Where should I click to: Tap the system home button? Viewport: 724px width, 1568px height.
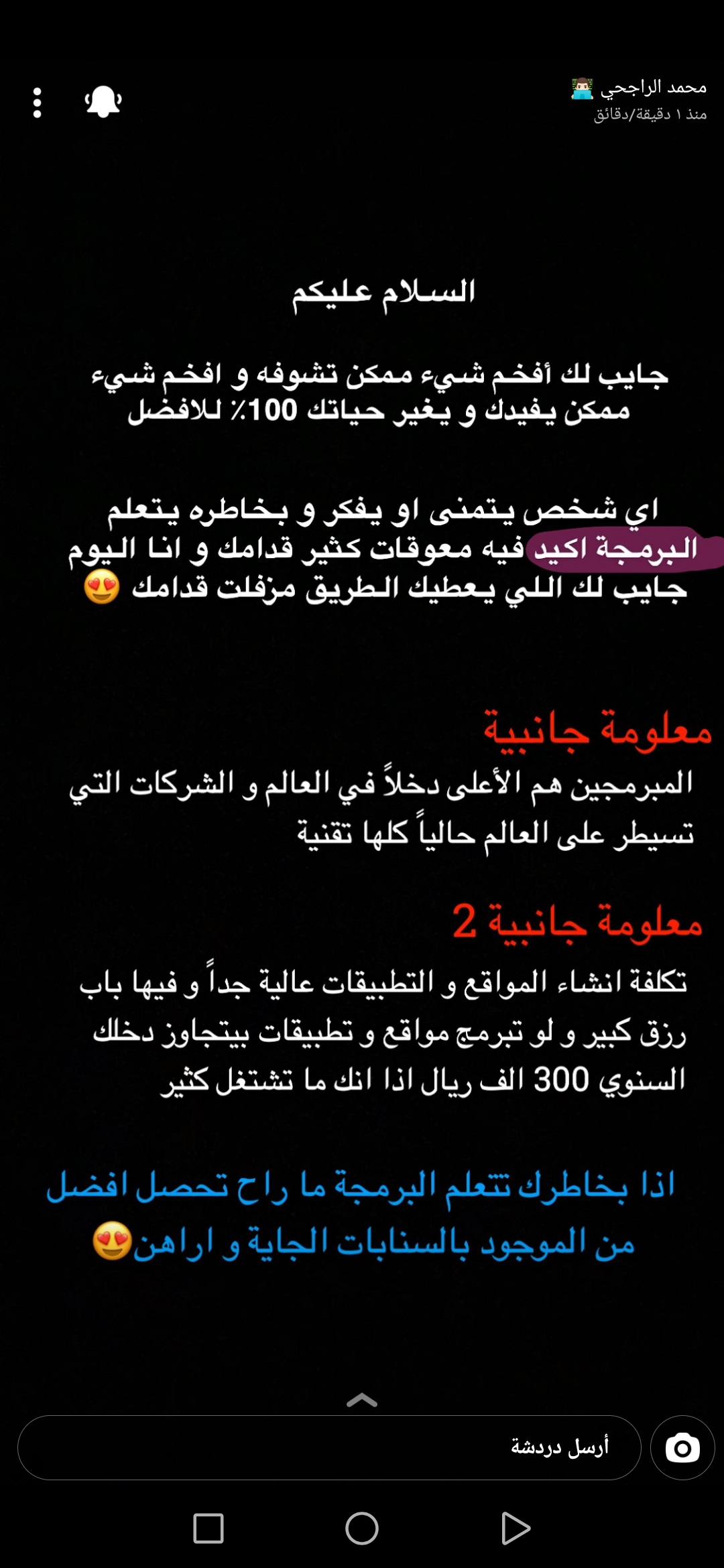pyautogui.click(x=362, y=1528)
